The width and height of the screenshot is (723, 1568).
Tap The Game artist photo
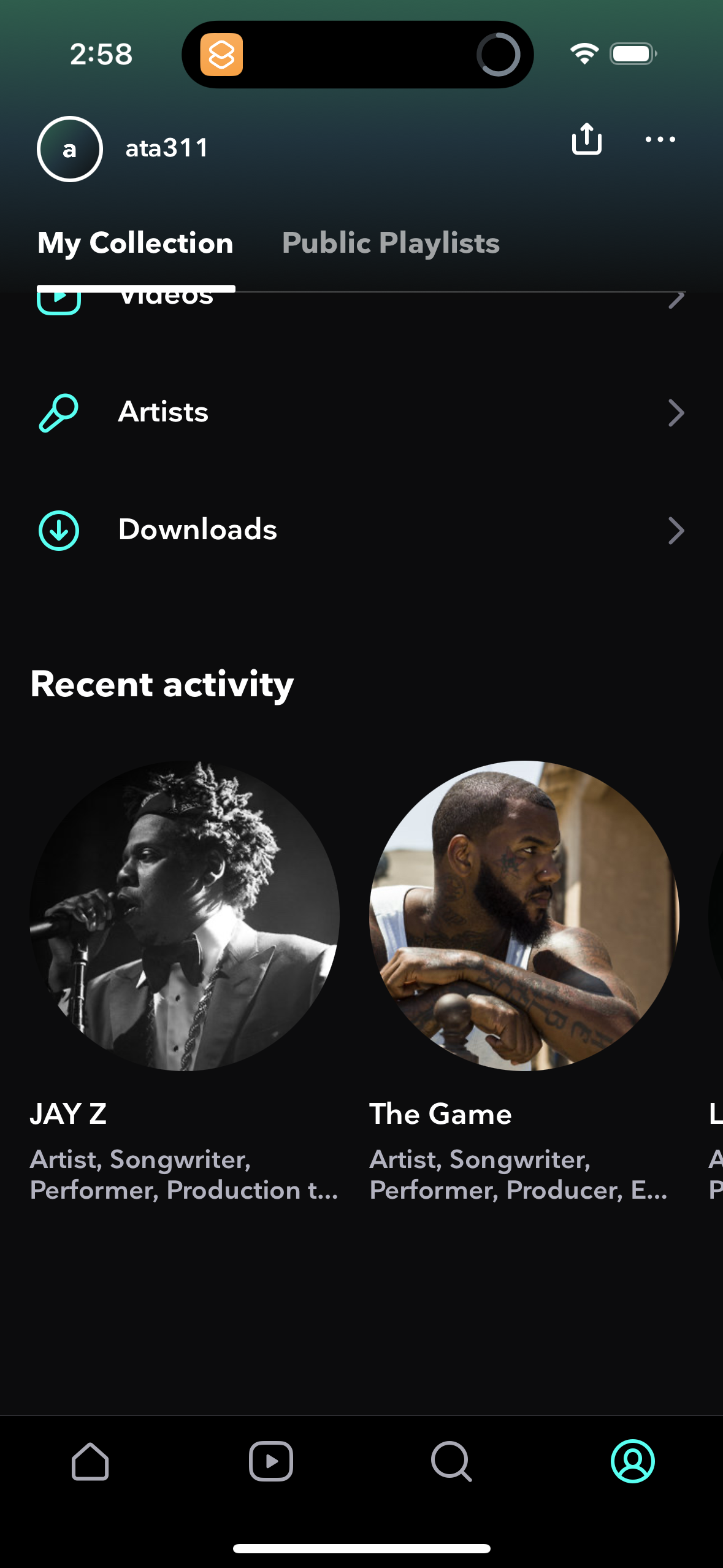524,915
